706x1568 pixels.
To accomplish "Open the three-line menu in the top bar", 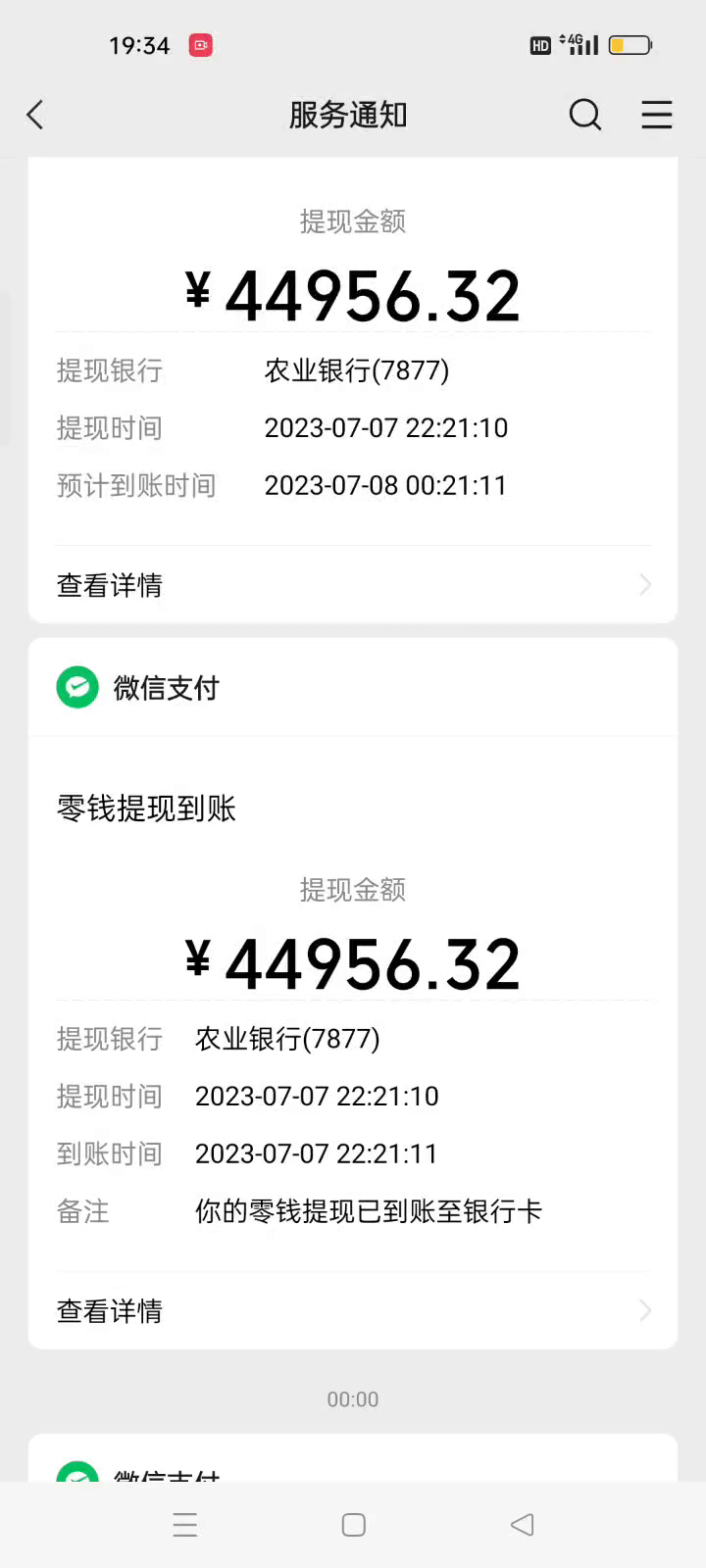I will point(656,115).
